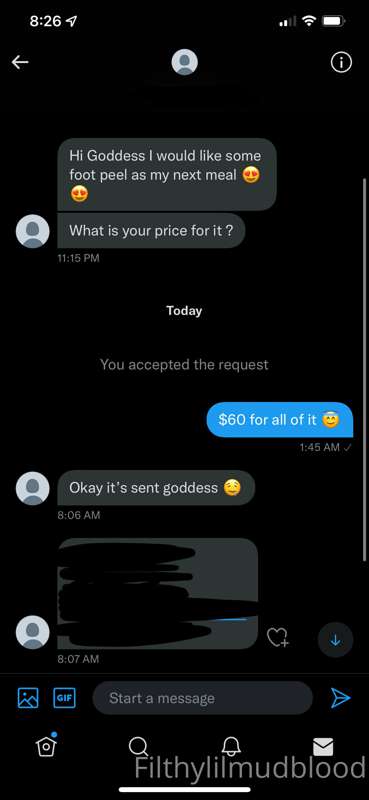The height and width of the screenshot is (800, 369).
Task: Jump to latest message with down arrow
Action: point(335,640)
